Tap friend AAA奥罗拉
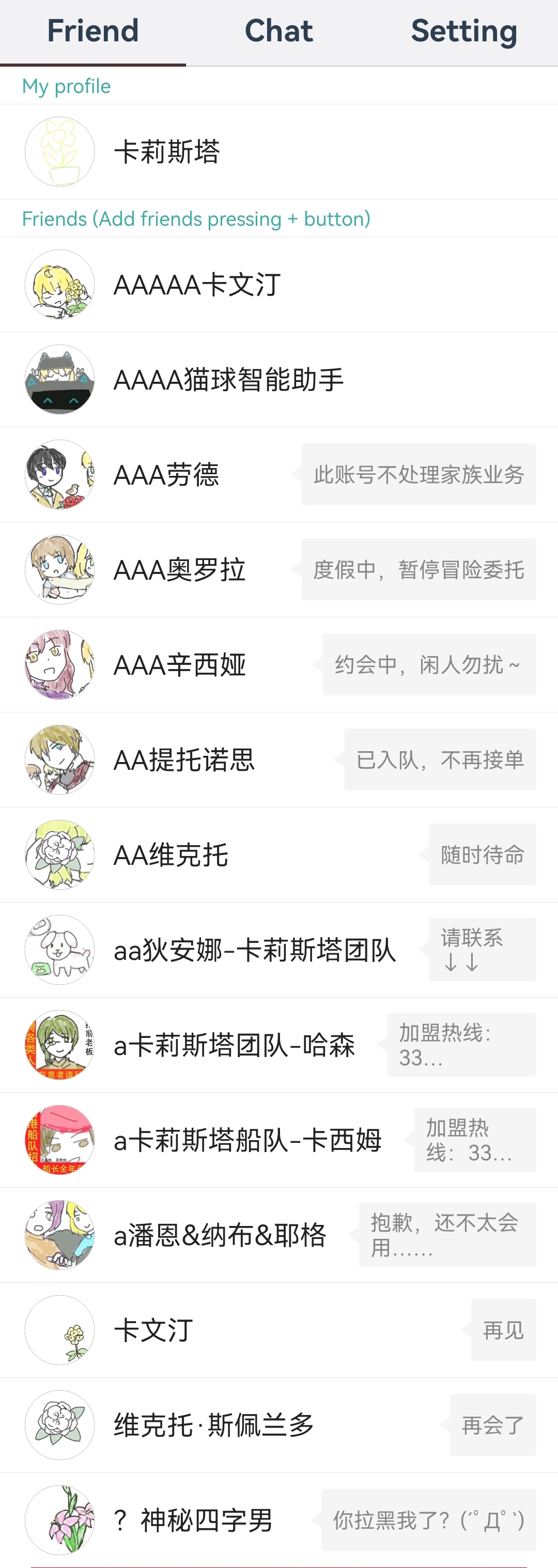The width and height of the screenshot is (558, 1568). click(179, 570)
